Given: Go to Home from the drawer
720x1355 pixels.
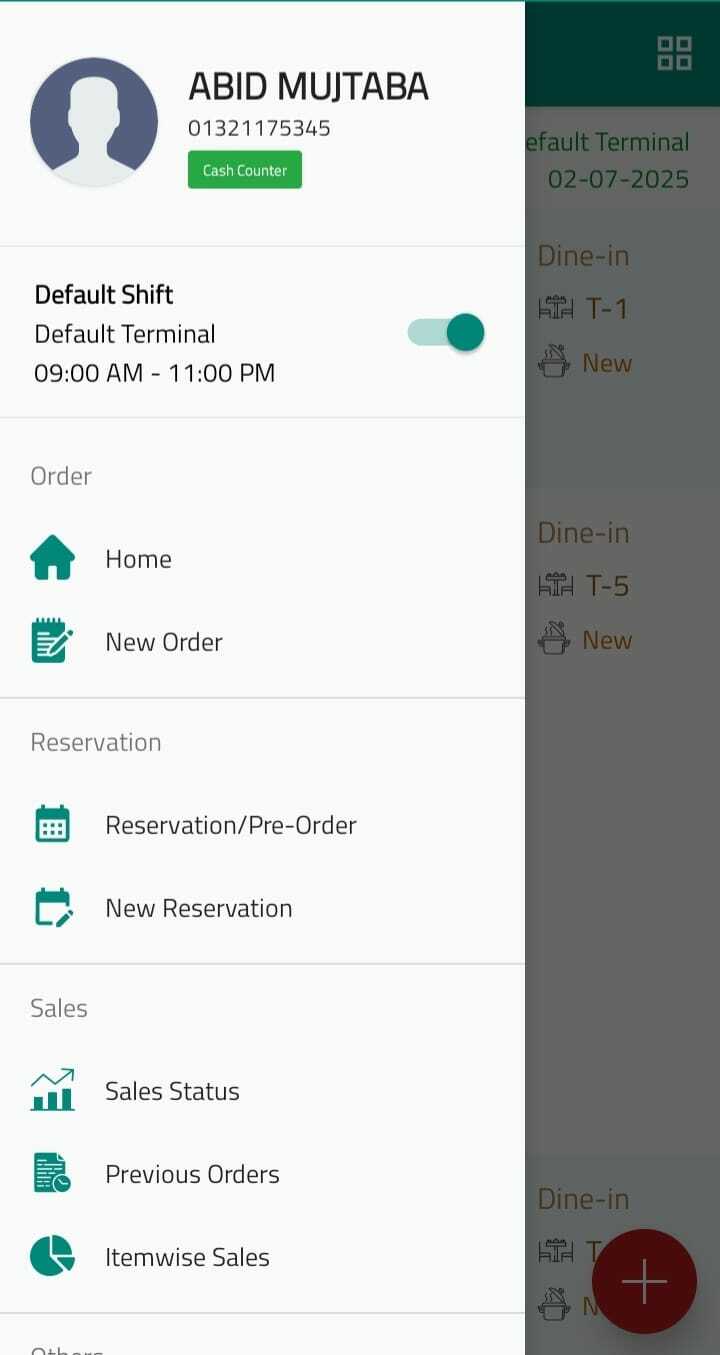Looking at the screenshot, I should click(x=138, y=559).
